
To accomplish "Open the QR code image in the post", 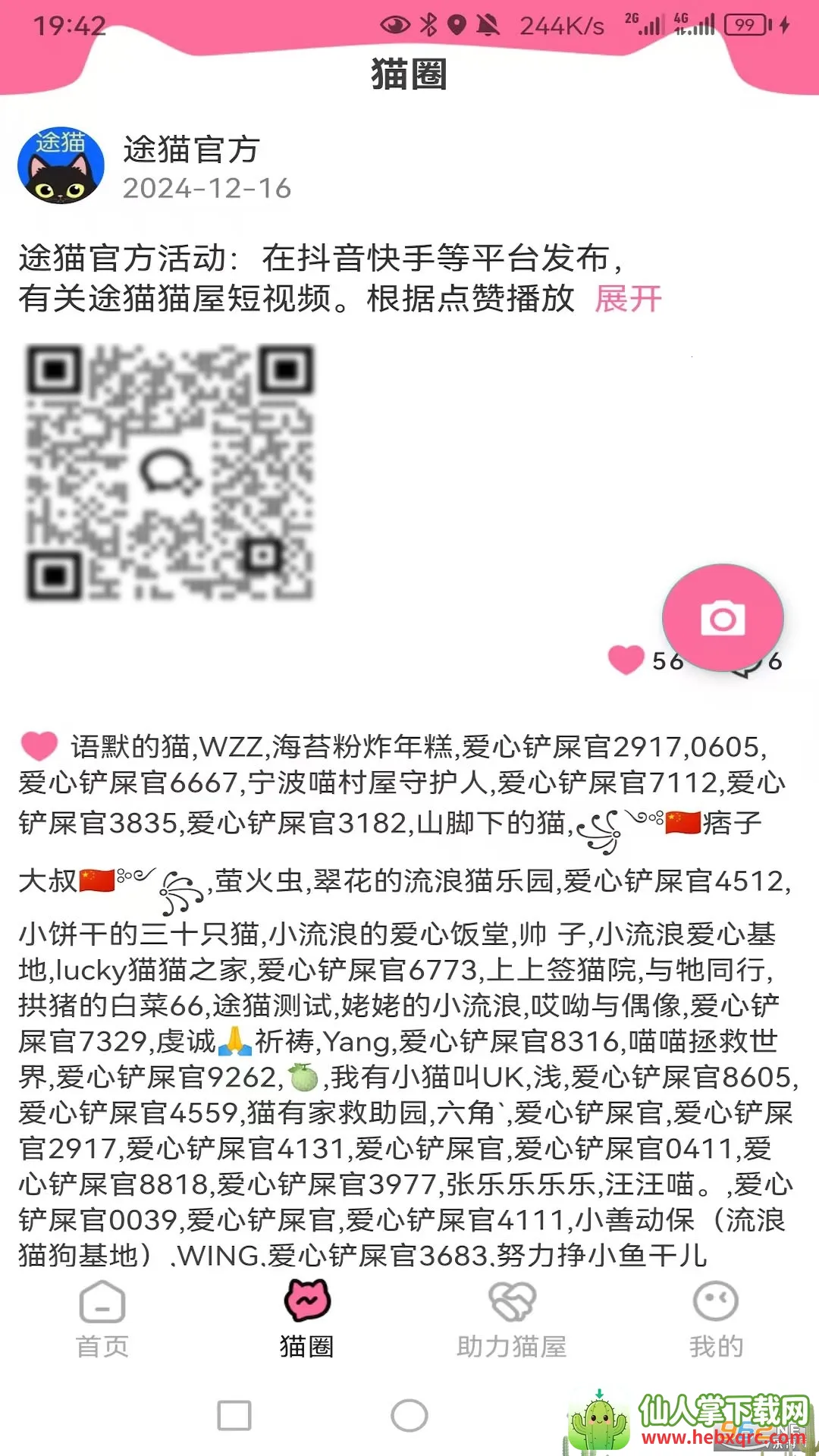I will coord(170,473).
